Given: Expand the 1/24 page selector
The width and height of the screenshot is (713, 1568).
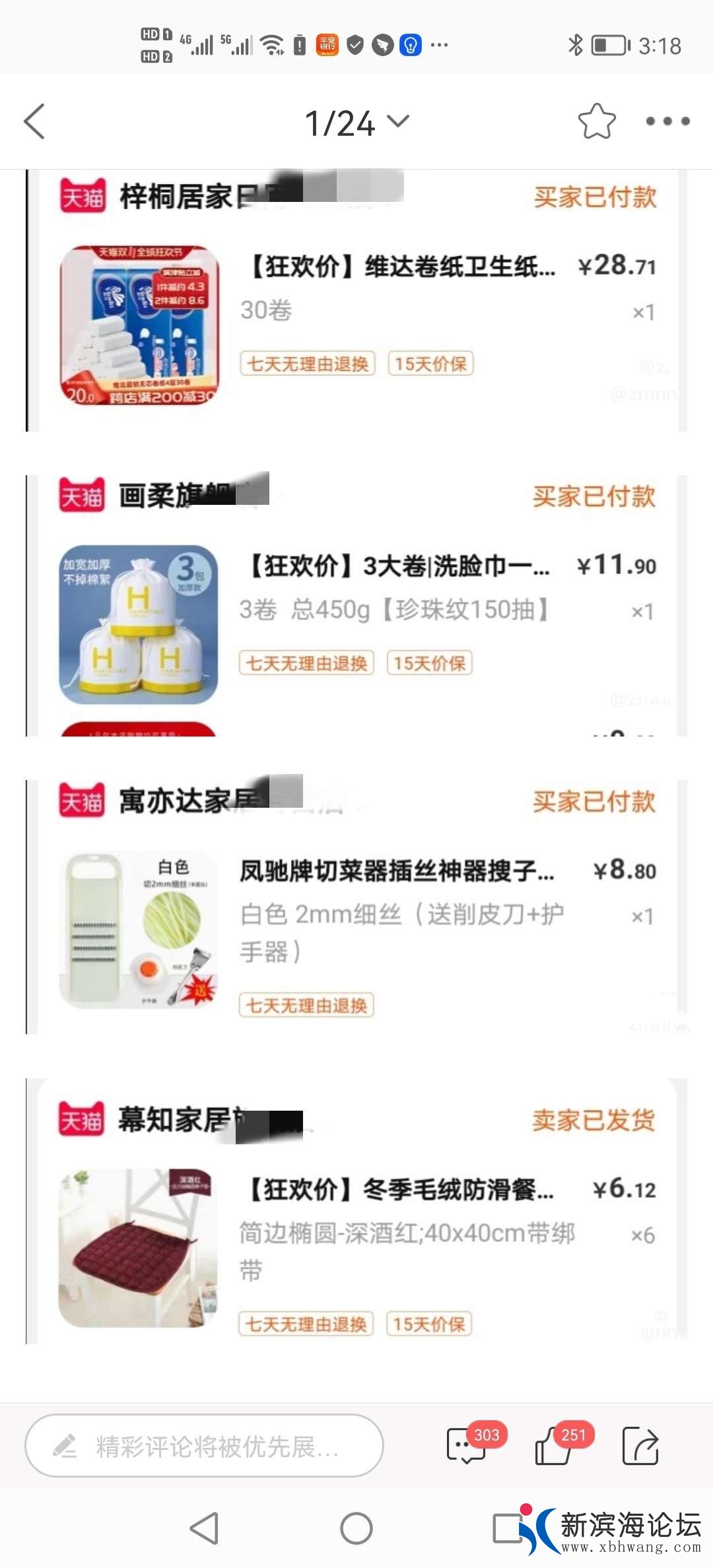Looking at the screenshot, I should point(356,123).
